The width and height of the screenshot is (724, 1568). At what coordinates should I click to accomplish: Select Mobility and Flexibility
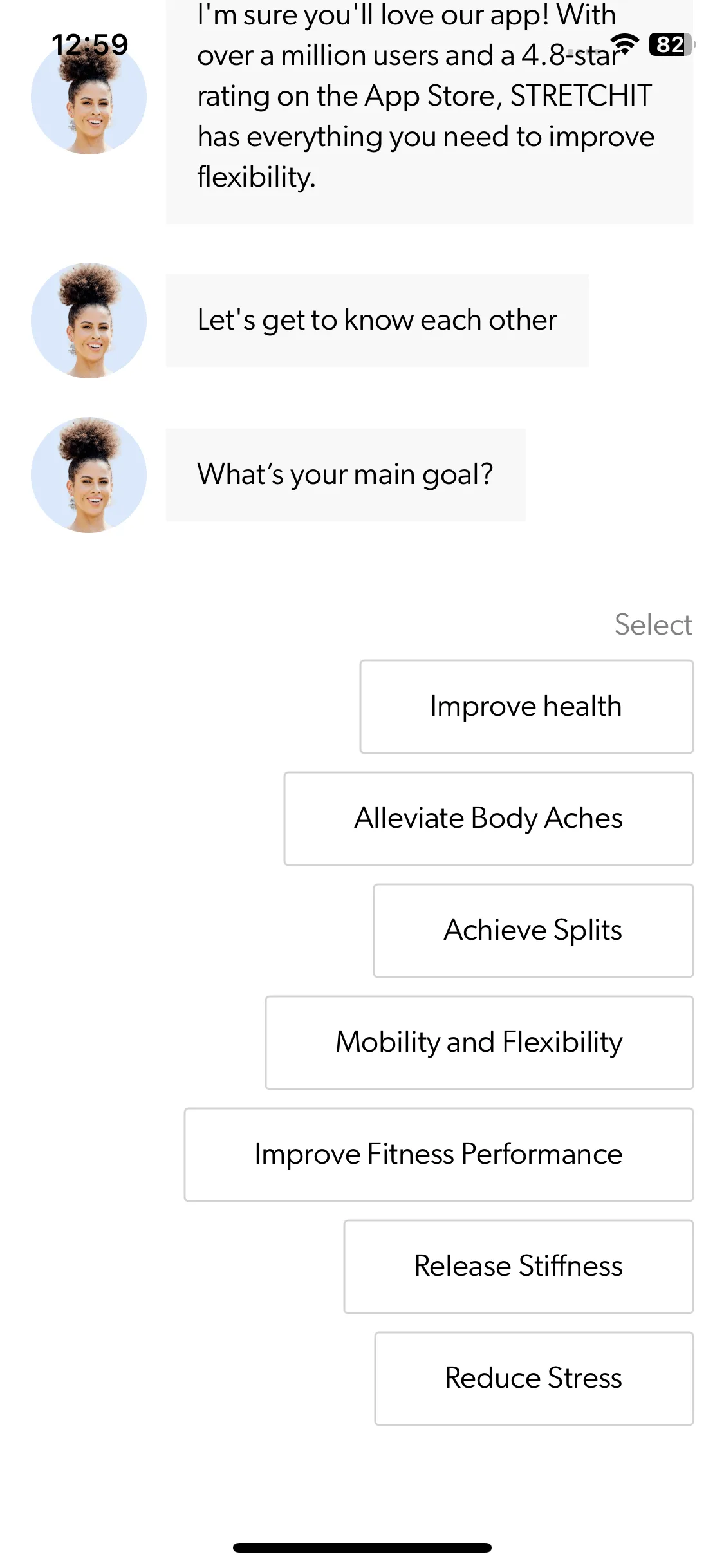(479, 1042)
